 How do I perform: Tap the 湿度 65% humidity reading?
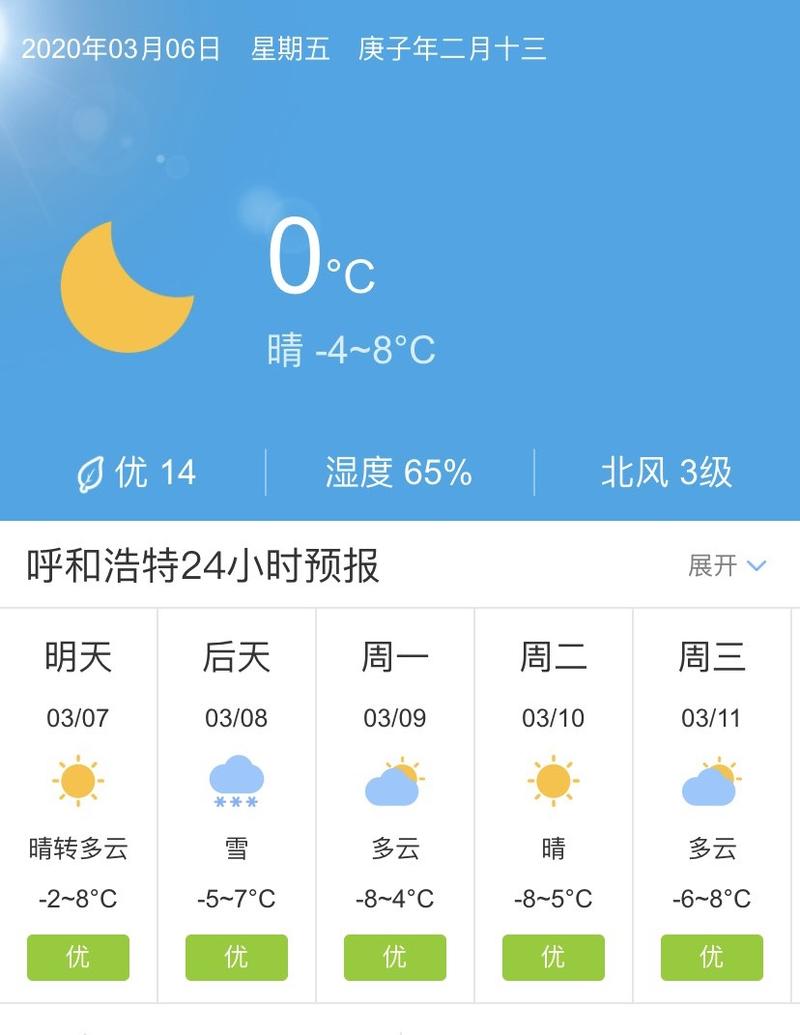(398, 471)
